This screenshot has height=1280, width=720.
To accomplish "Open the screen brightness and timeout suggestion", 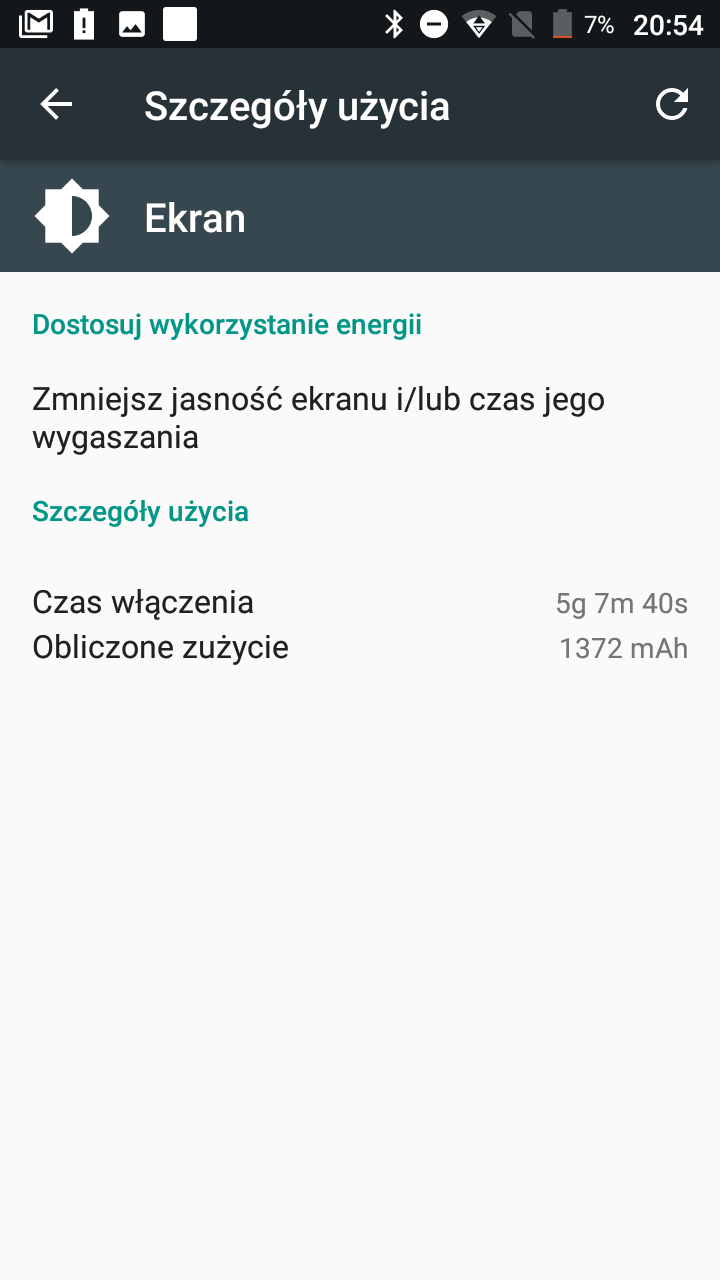I will tap(360, 418).
